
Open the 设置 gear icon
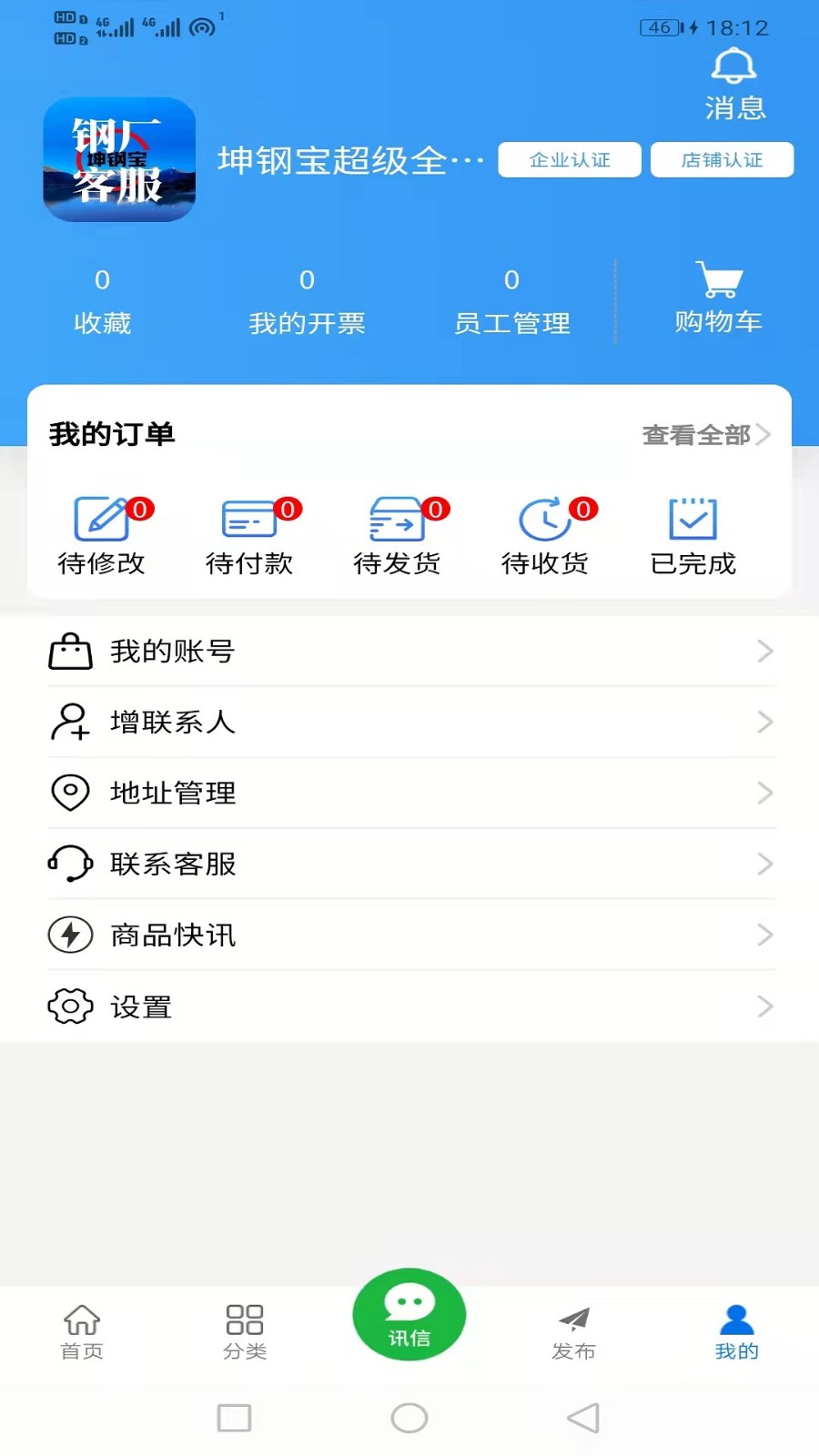tap(69, 1006)
